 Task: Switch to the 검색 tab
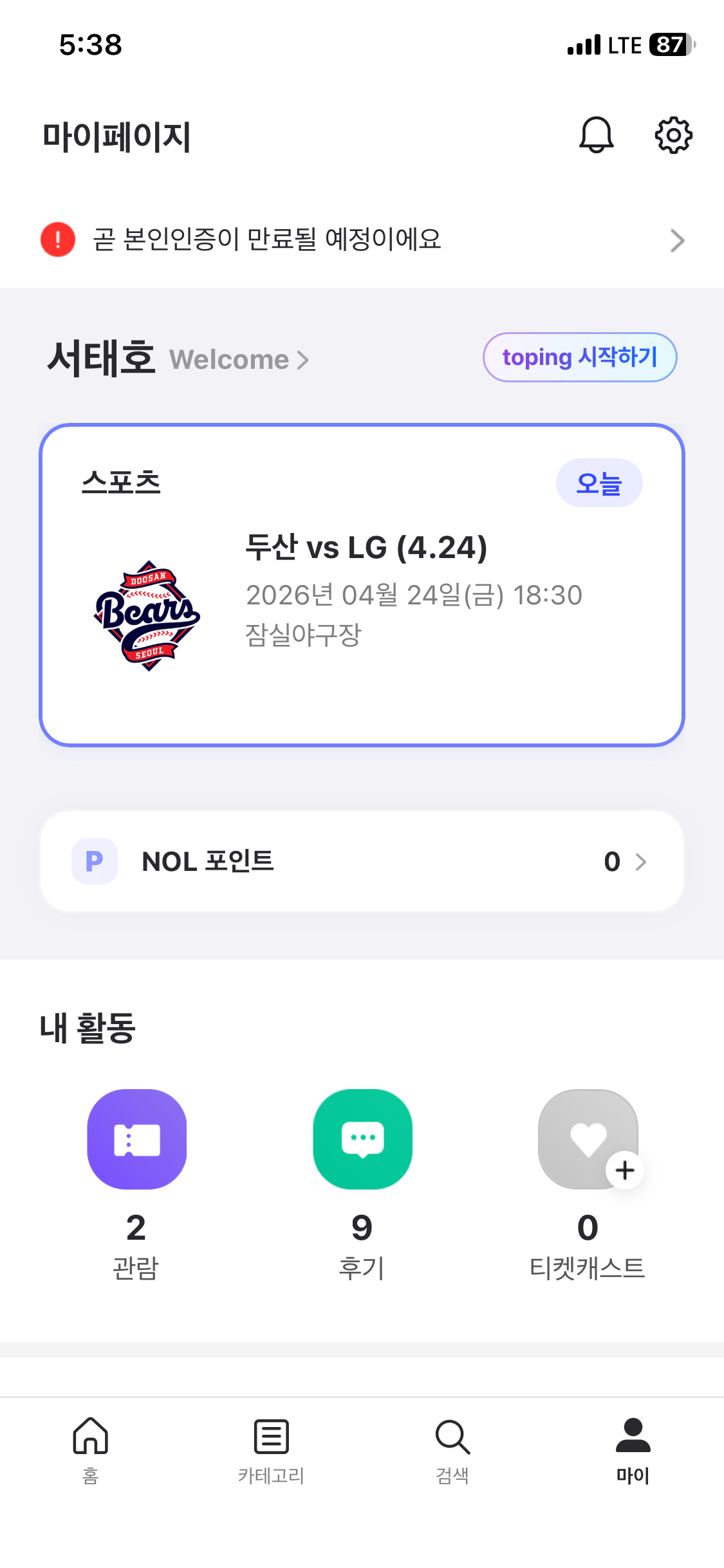pos(452,1451)
